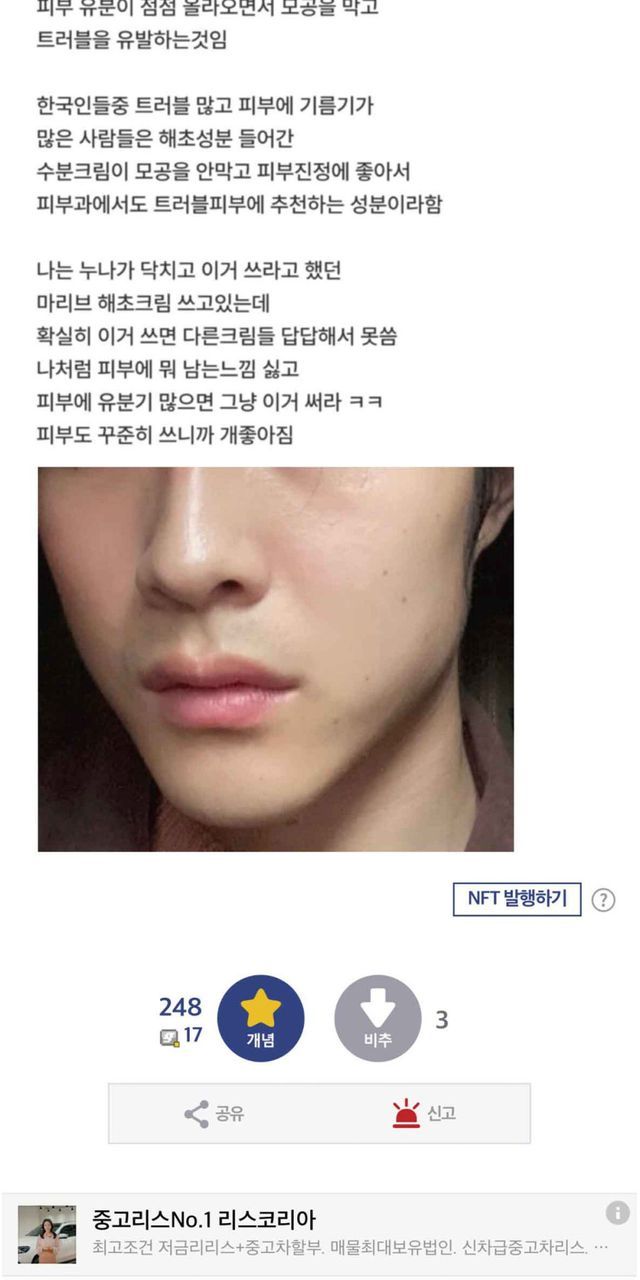
Task: Tap the NFT 발행하기 button
Action: click(517, 898)
